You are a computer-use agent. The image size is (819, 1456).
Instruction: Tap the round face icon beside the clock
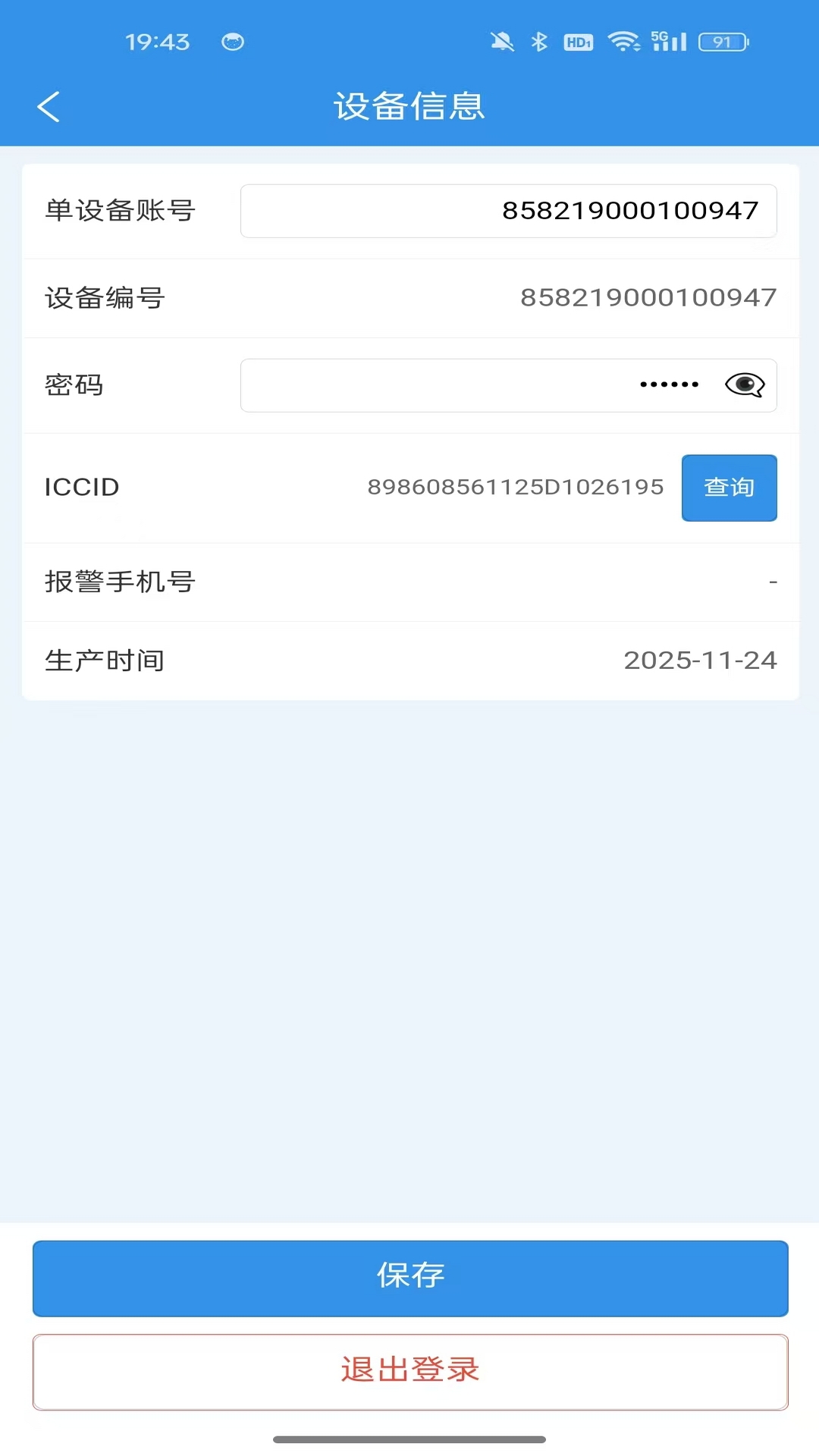232,43
